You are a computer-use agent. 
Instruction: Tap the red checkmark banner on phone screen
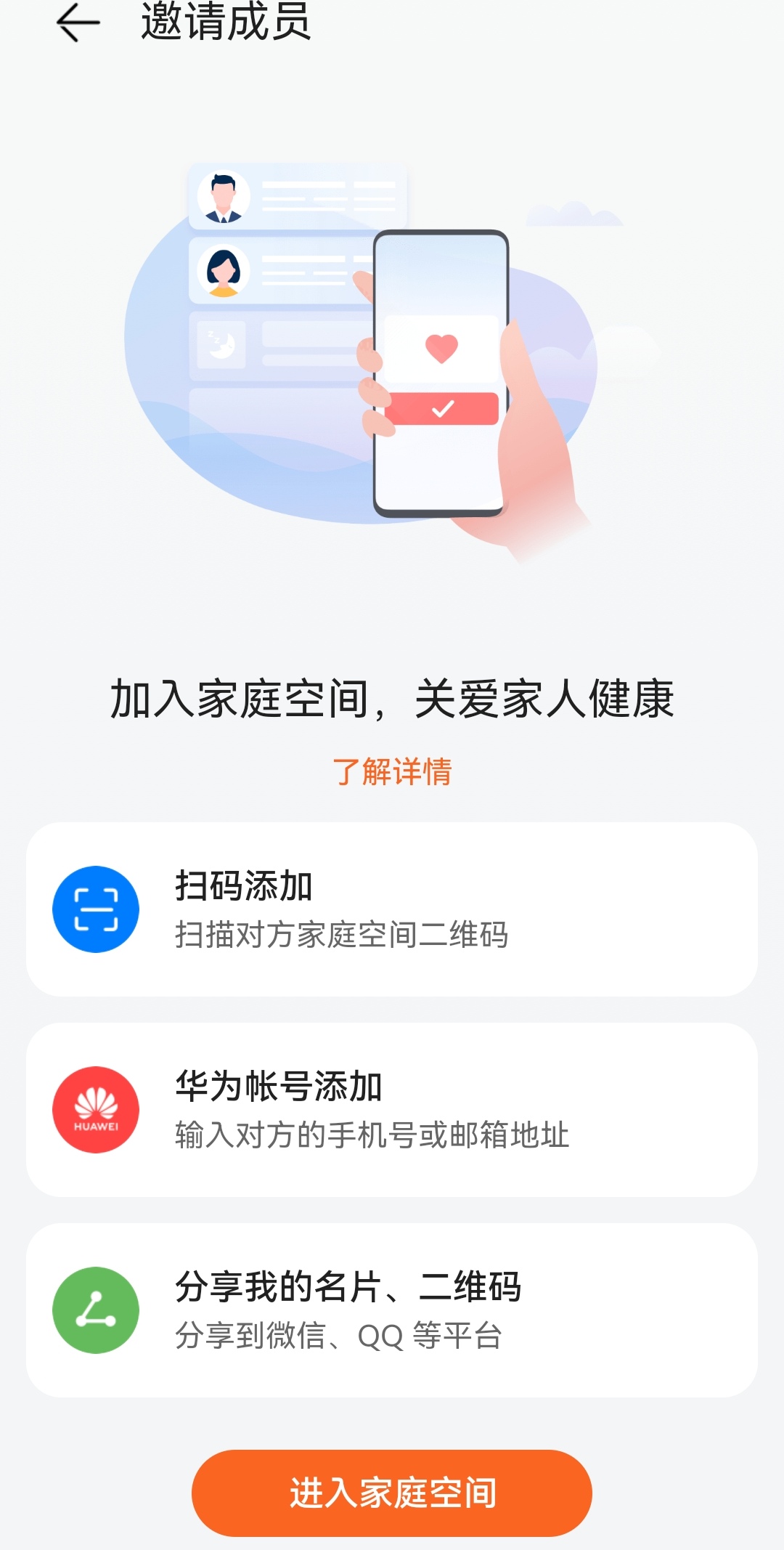441,409
